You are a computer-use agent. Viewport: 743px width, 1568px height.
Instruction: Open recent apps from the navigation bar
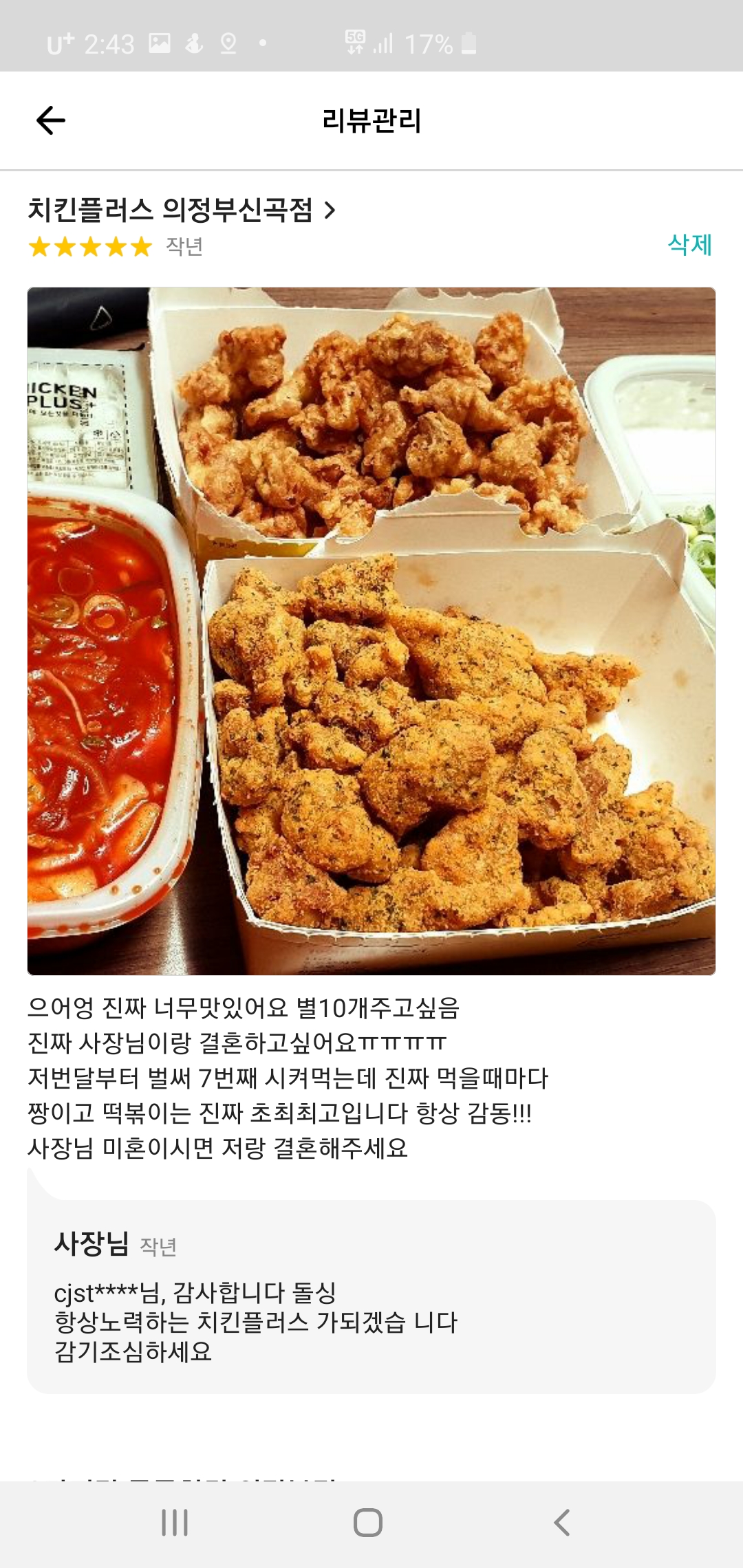[x=175, y=1523]
